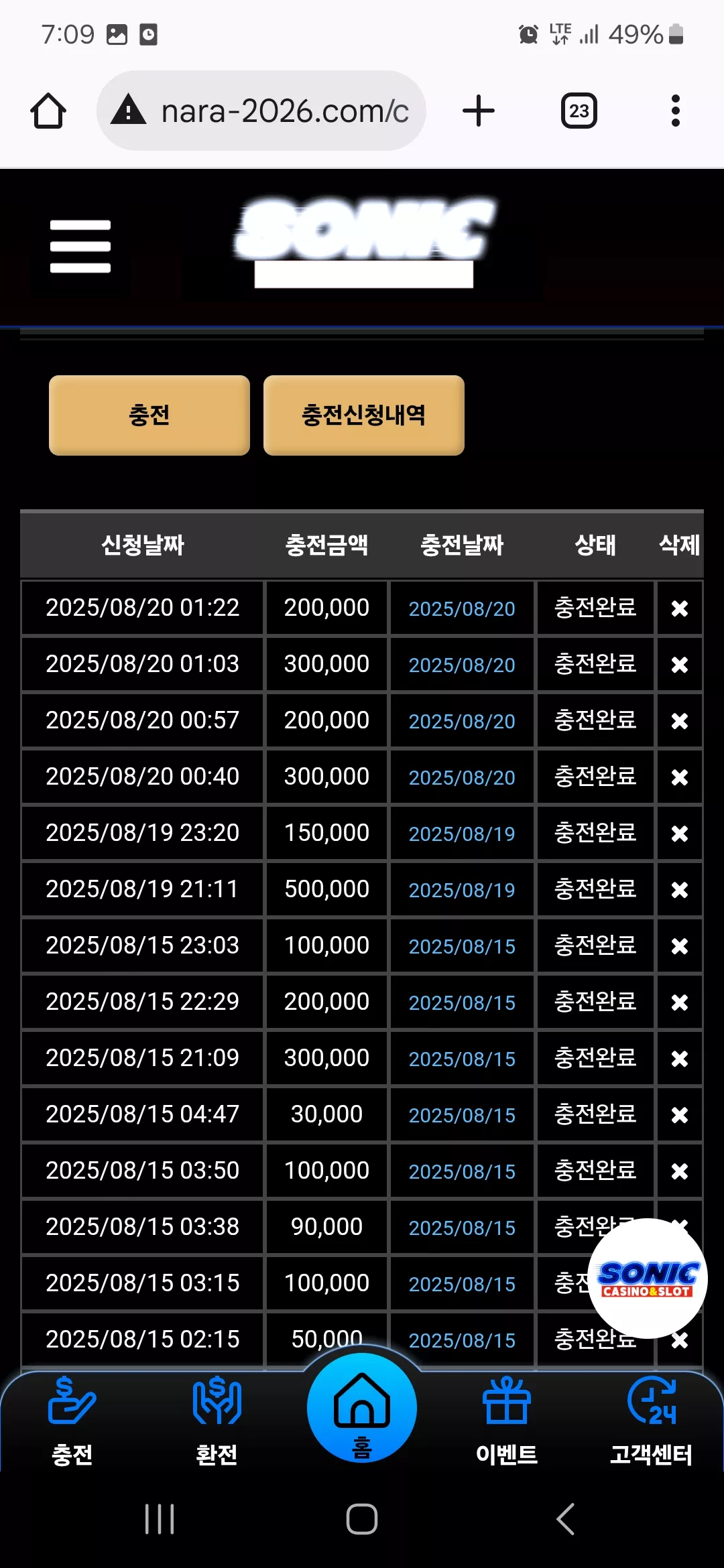Open the hamburger menu beside the logo
Image resolution: width=724 pixels, height=1568 pixels.
pos(80,247)
